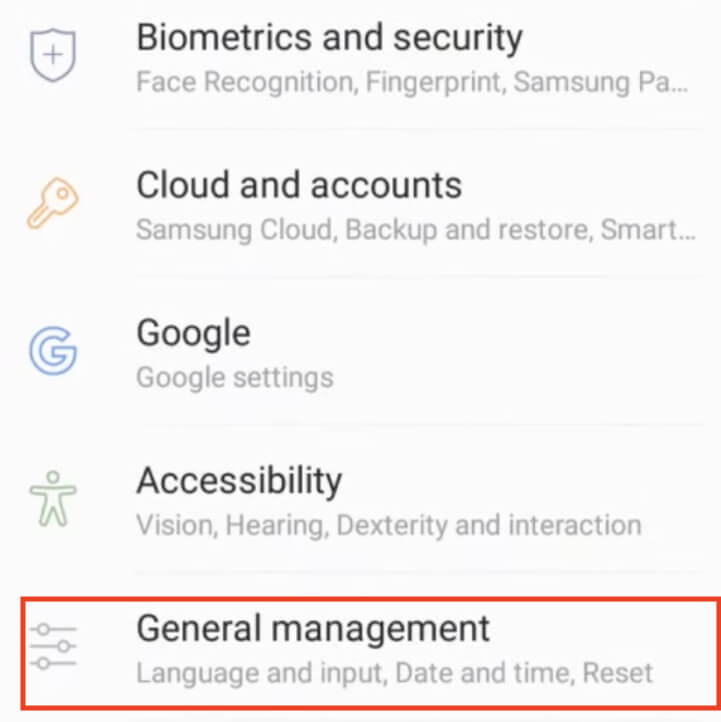
Task: Go to Accessibility settings
Action: (x=240, y=498)
